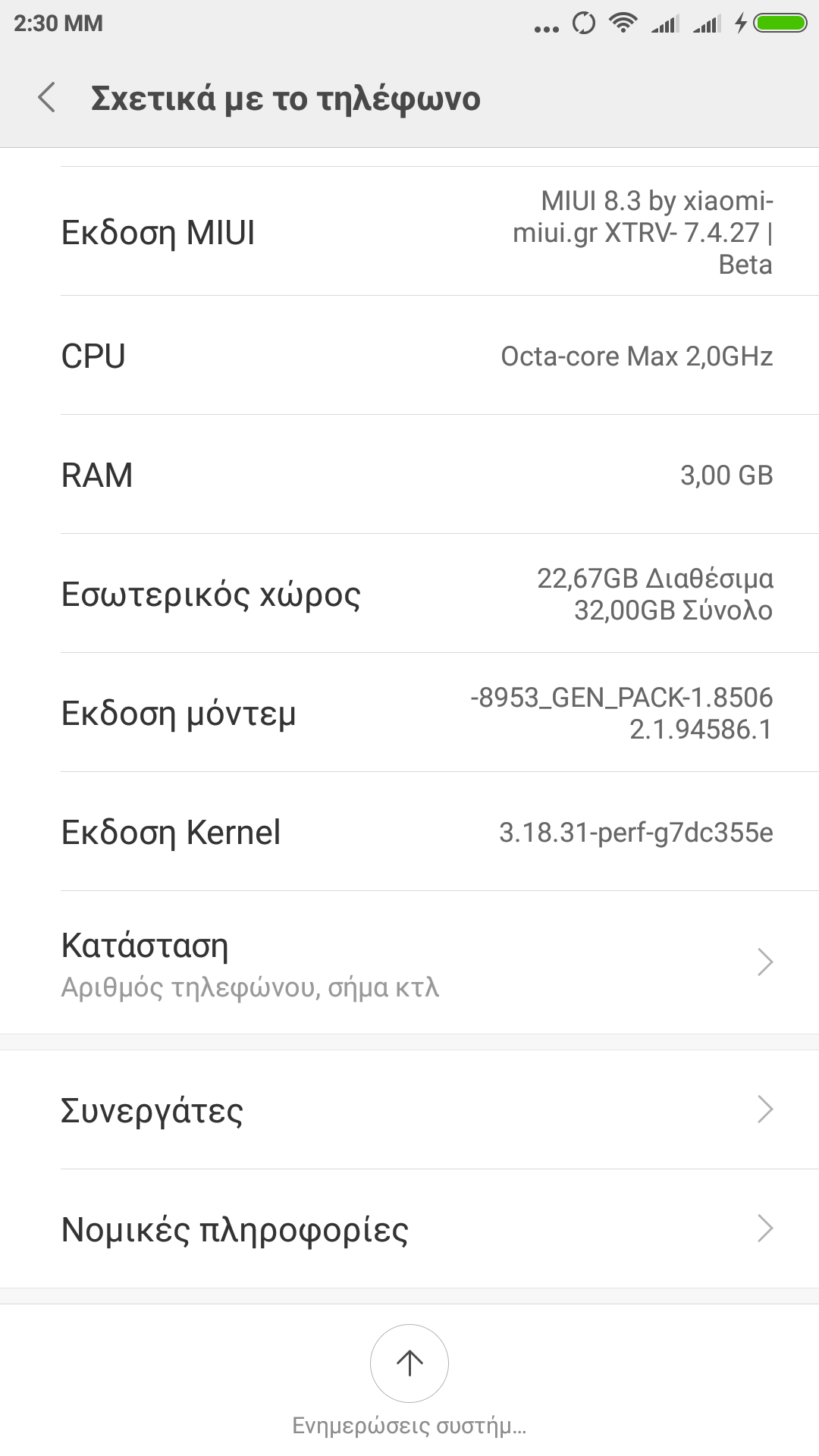Tap the system updates arrow button

tap(409, 1363)
